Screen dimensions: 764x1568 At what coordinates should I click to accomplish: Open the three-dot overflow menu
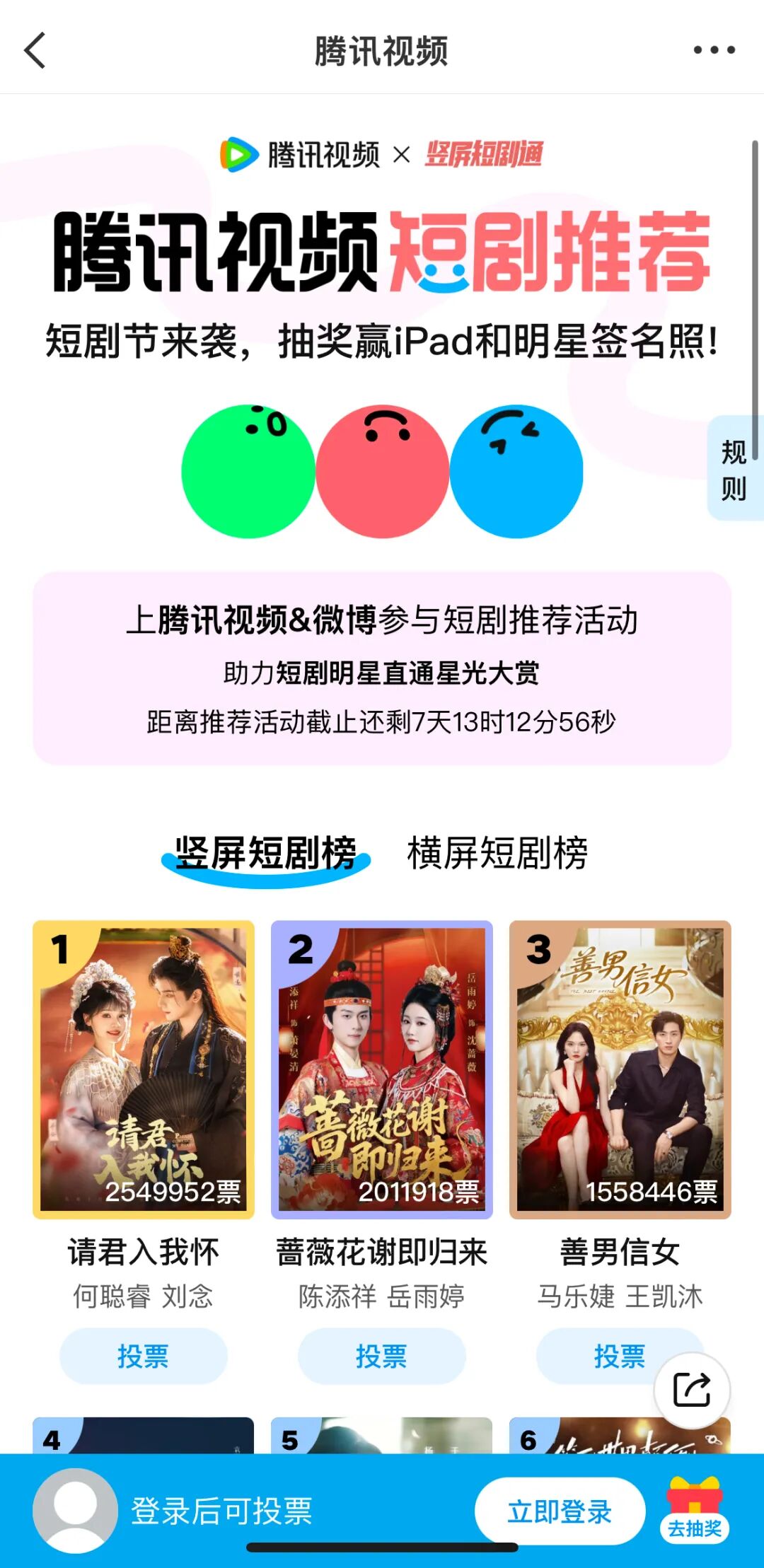[x=714, y=50]
